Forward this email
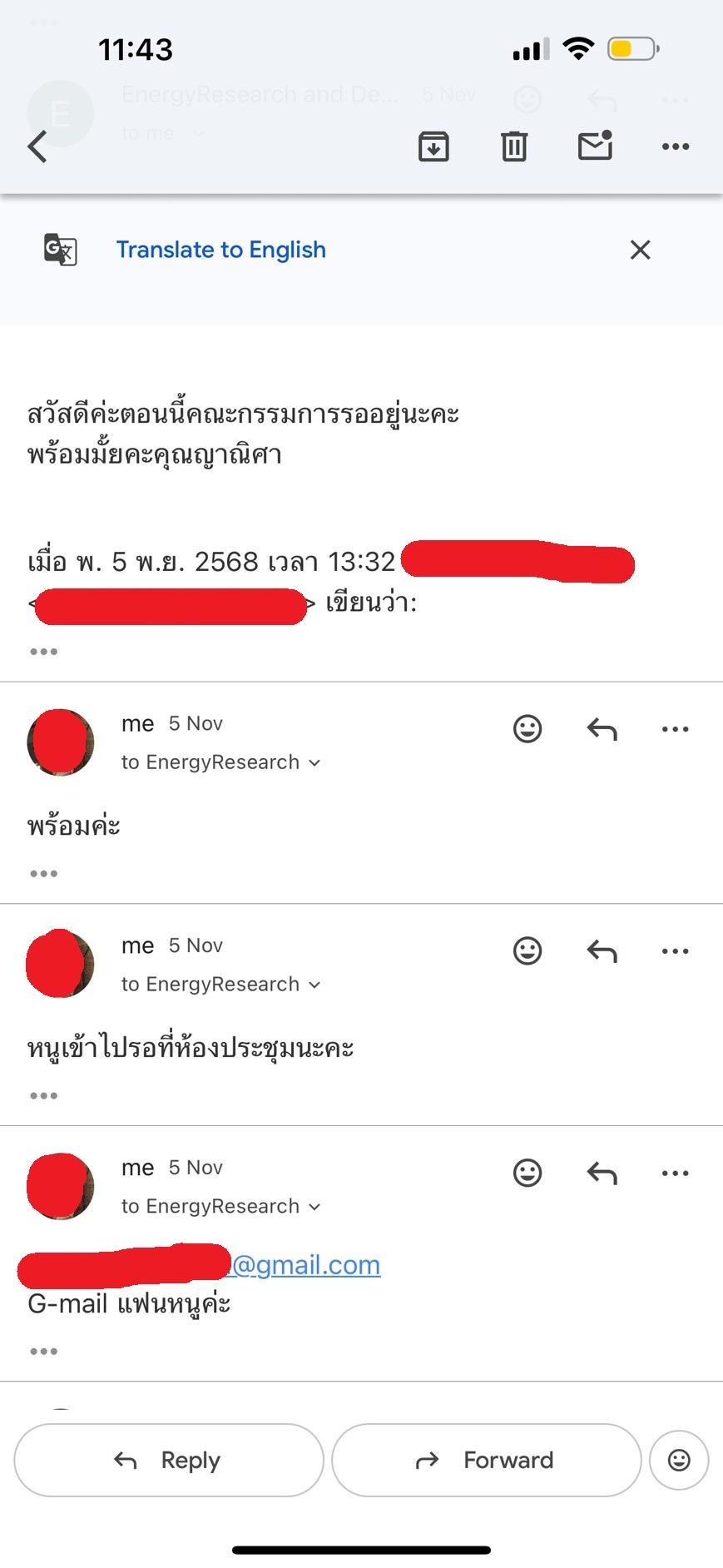 pos(486,1460)
